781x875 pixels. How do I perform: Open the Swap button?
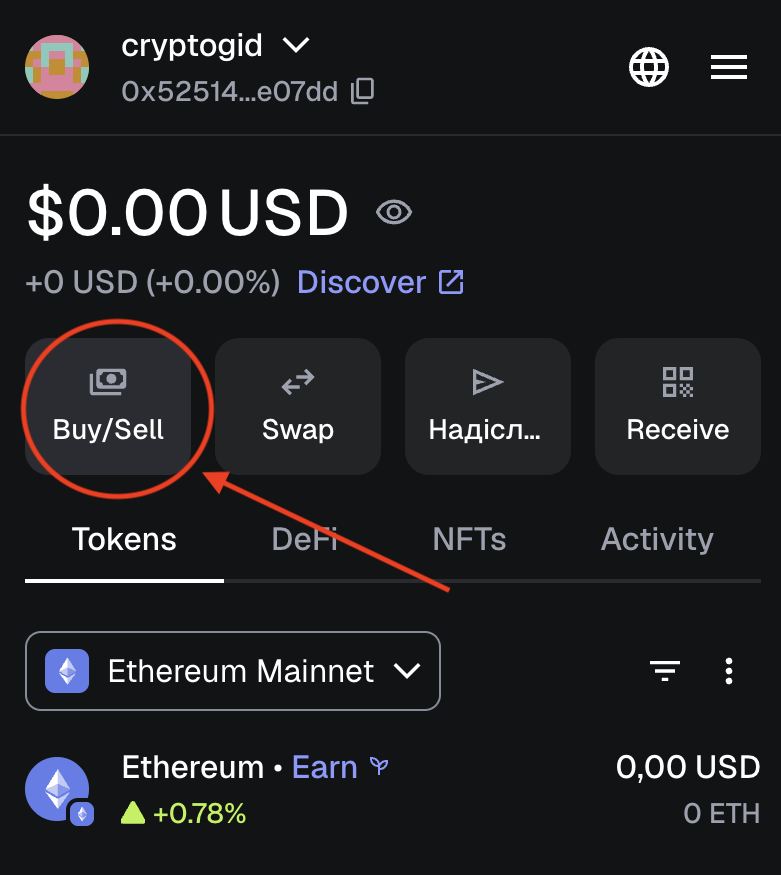(x=298, y=406)
